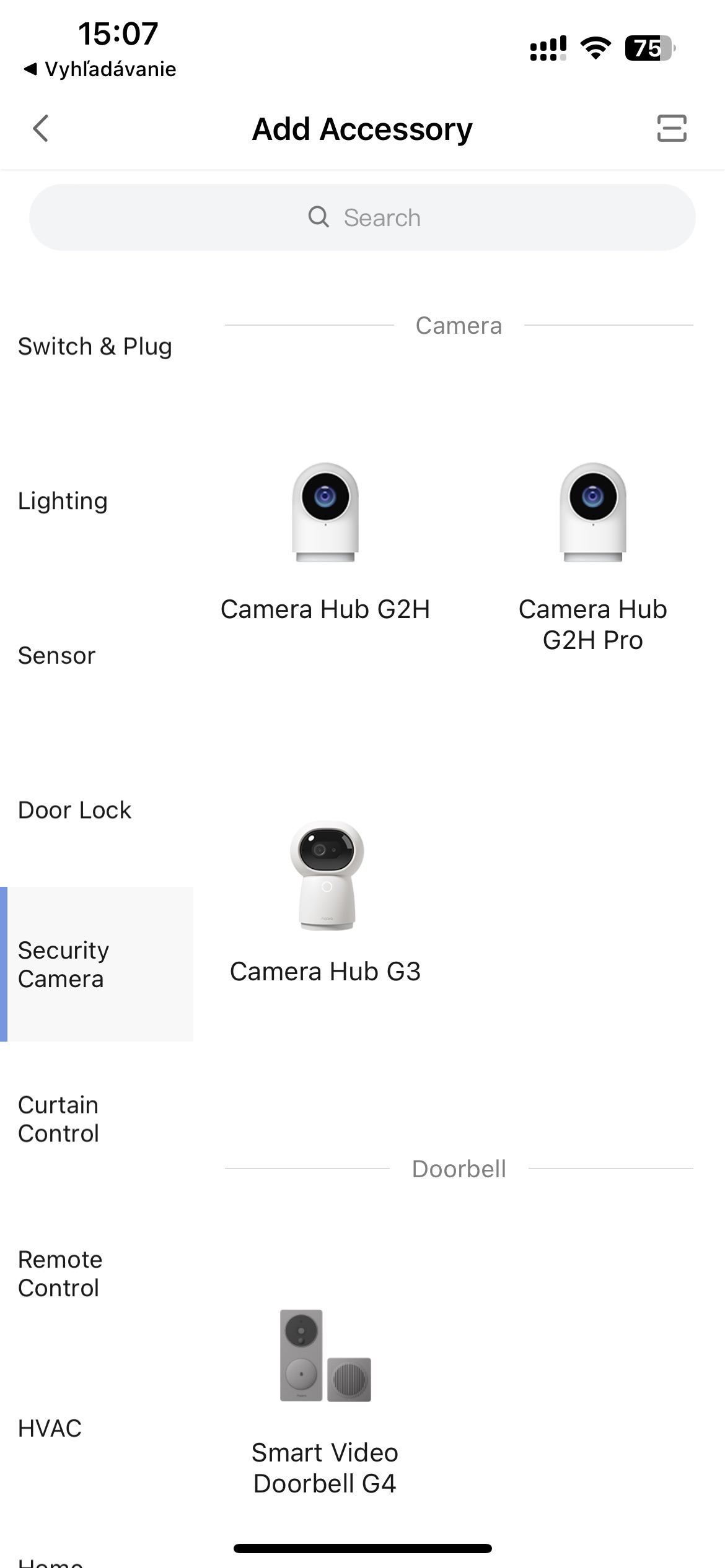Open the Sensor category
Viewport: 725px width, 1568px height.
[57, 655]
